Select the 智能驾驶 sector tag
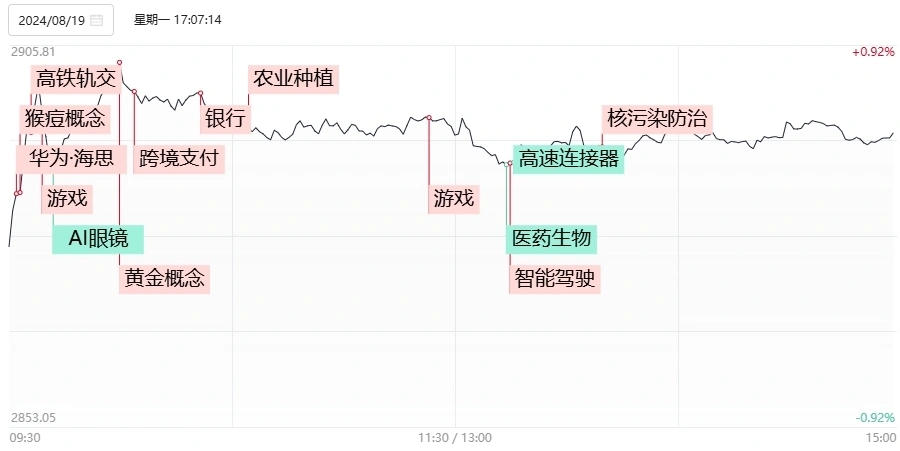The image size is (900, 451). pos(555,278)
